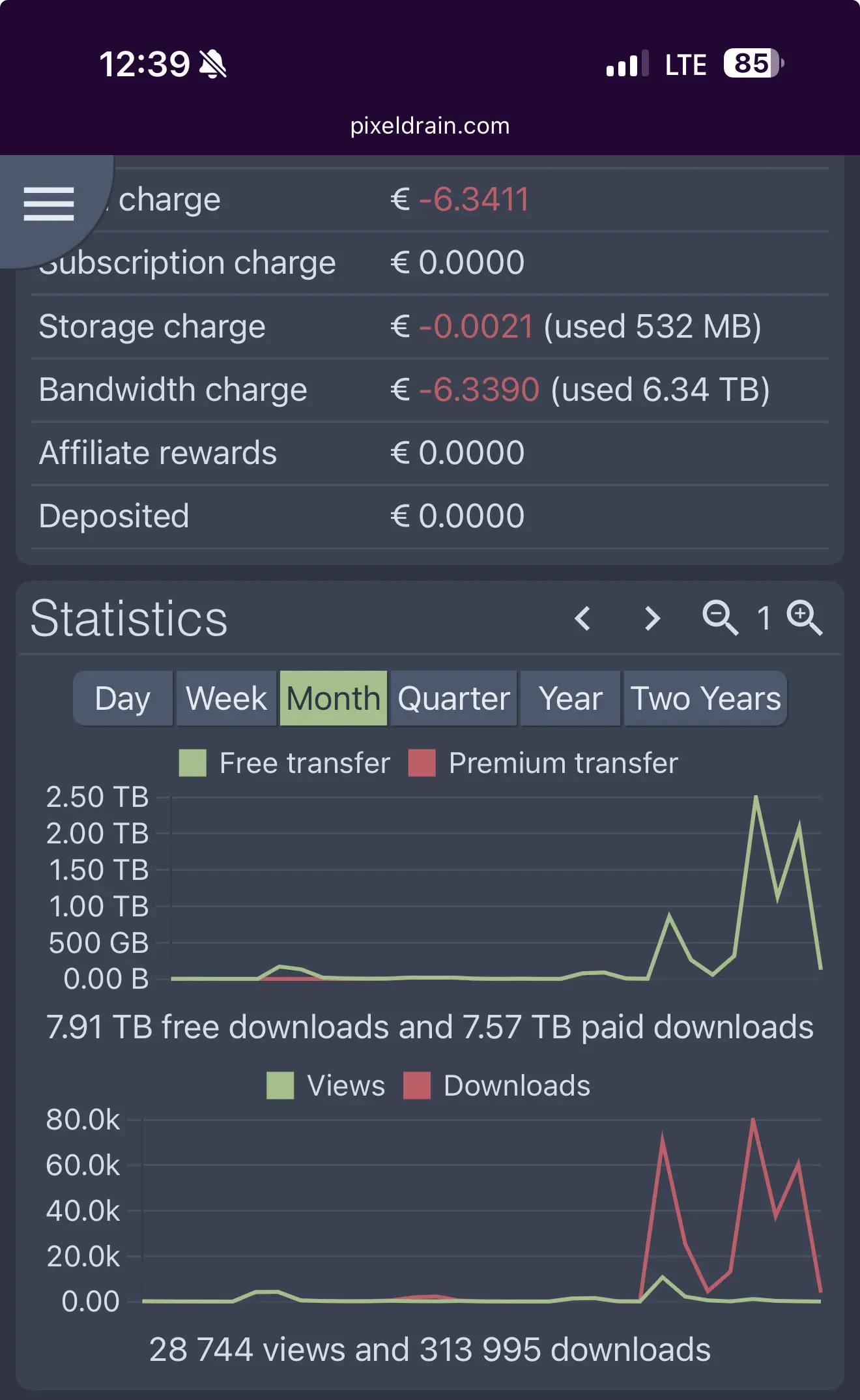The height and width of the screenshot is (1400, 860).
Task: Go to previous statistics period
Action: (583, 618)
